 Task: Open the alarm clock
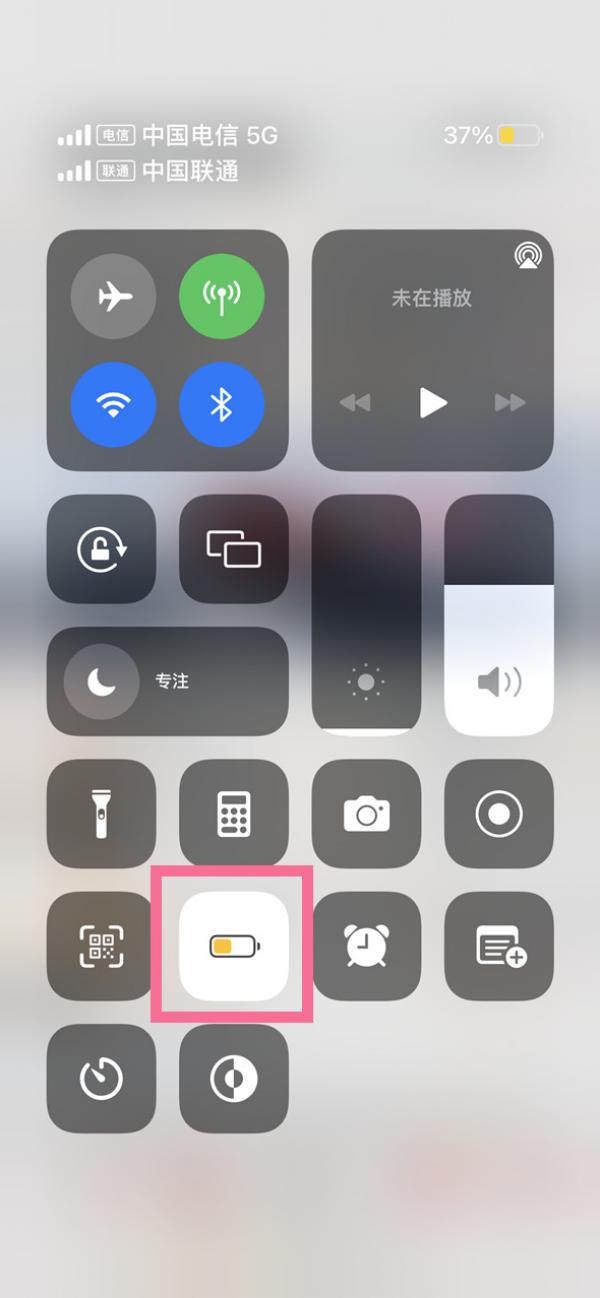pyautogui.click(x=366, y=945)
